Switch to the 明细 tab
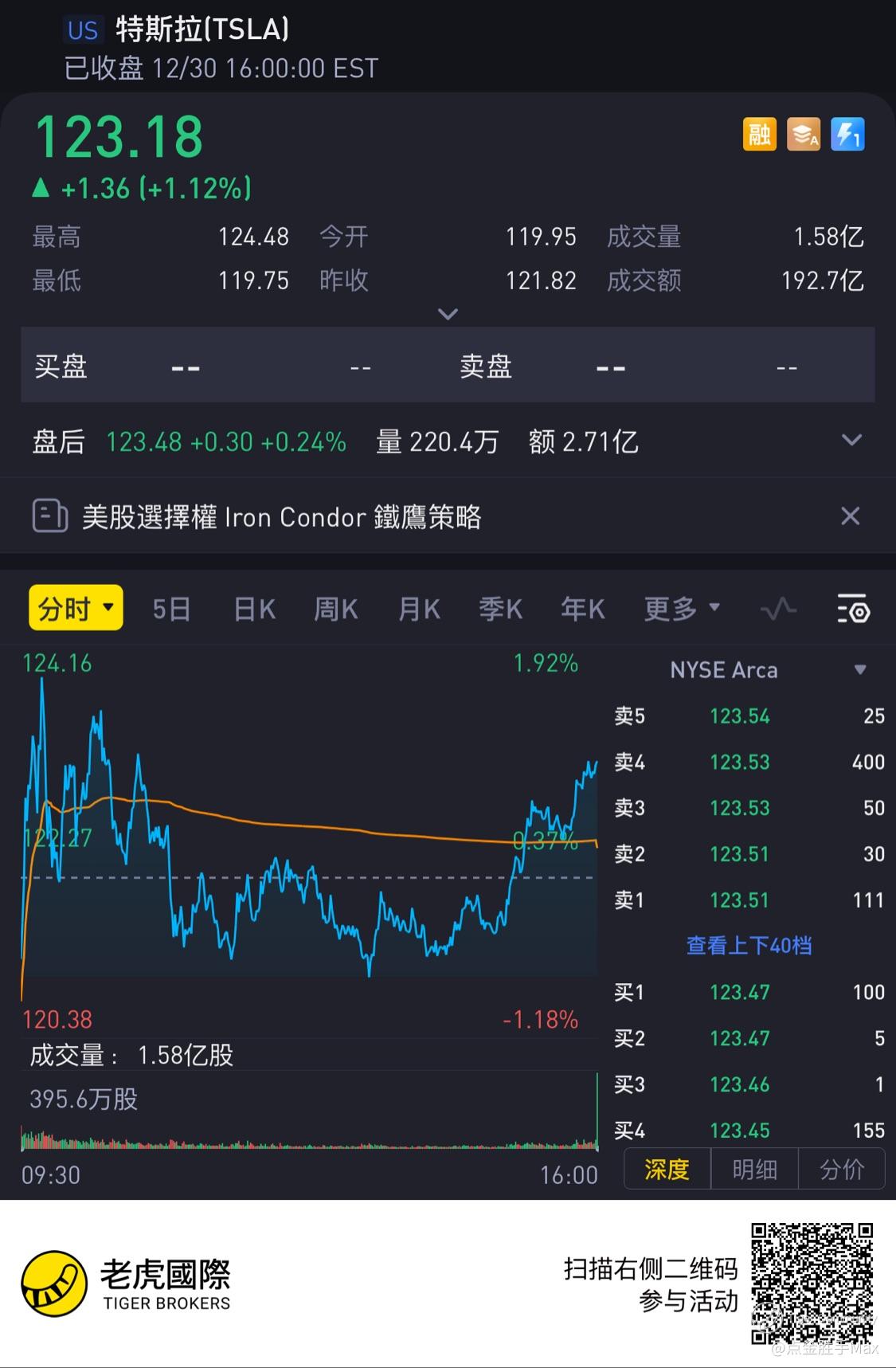The image size is (896, 1368). (x=754, y=1170)
